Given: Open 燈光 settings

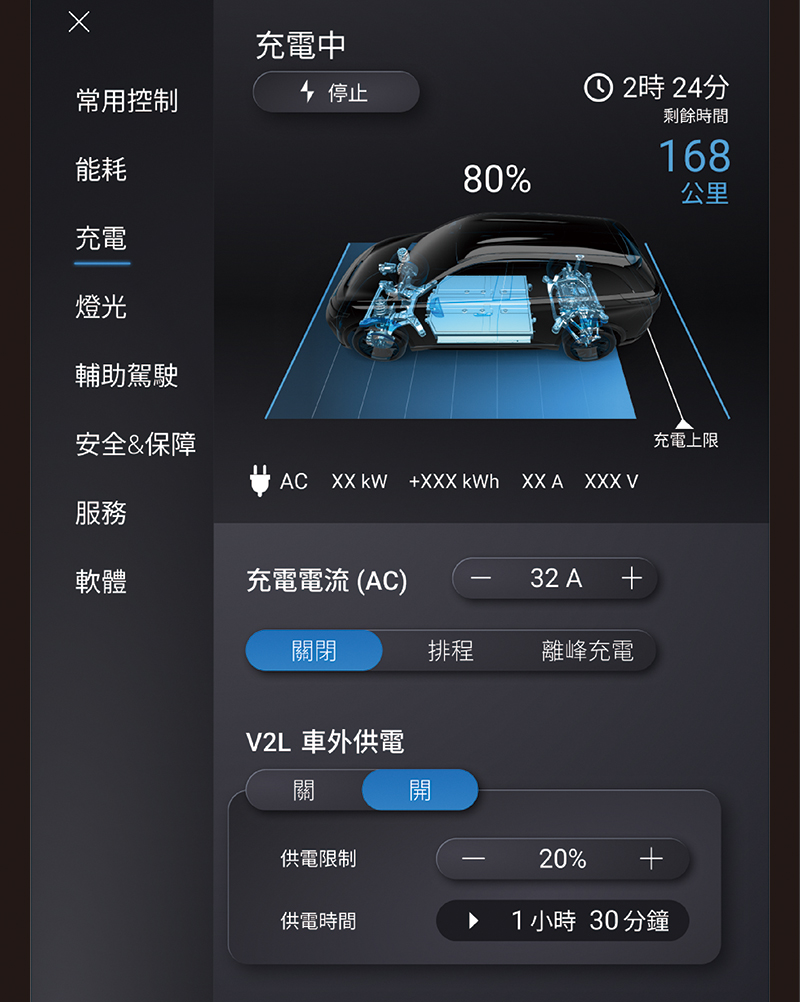Looking at the screenshot, I should (x=101, y=307).
